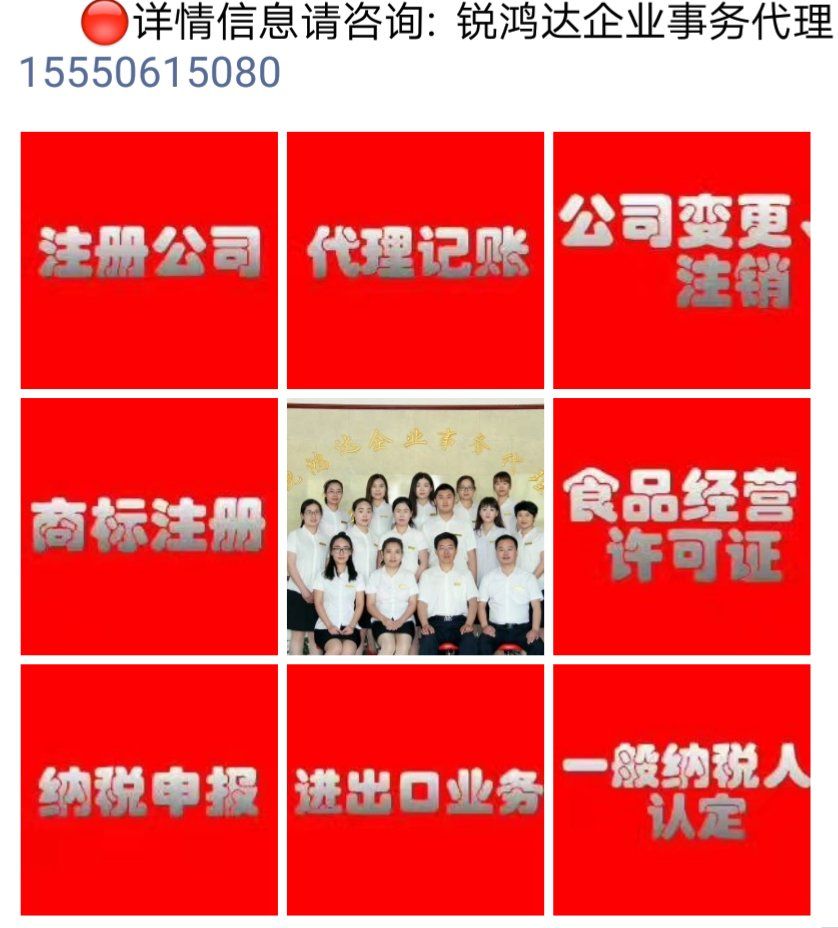View the 食品经营许可证 image
The width and height of the screenshot is (838, 928).
pos(681,526)
